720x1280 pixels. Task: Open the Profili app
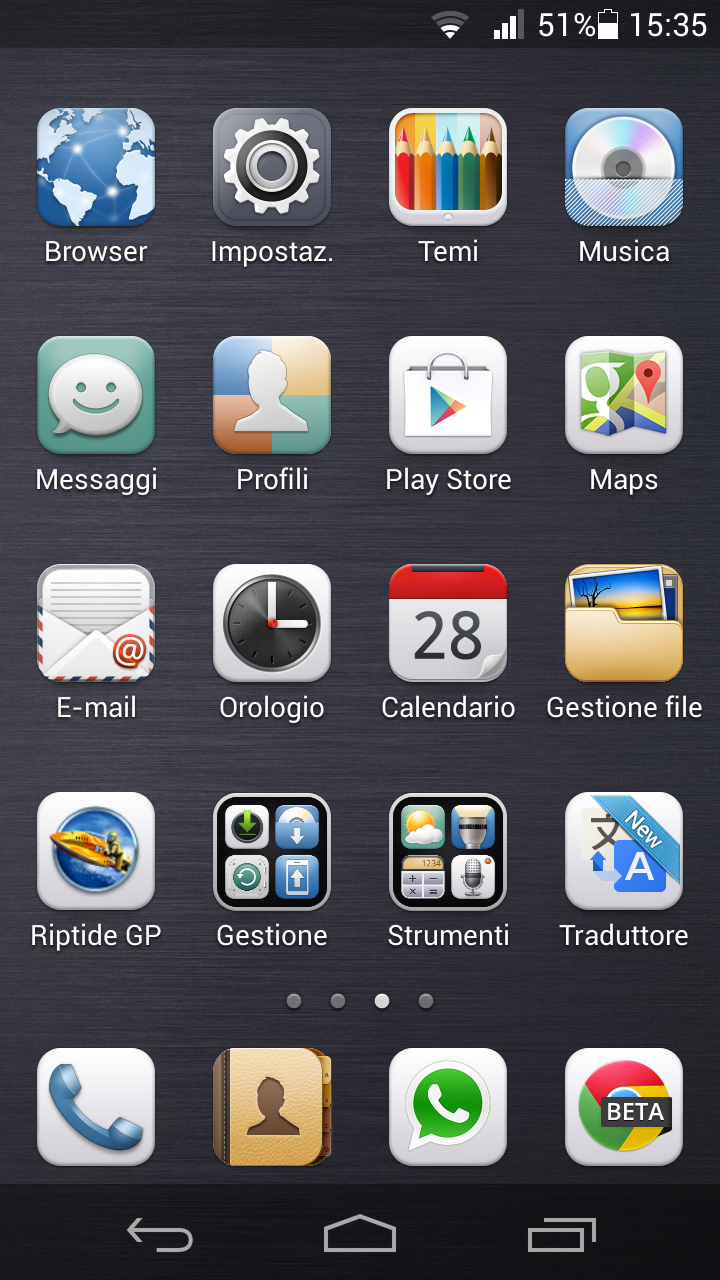[x=272, y=396]
